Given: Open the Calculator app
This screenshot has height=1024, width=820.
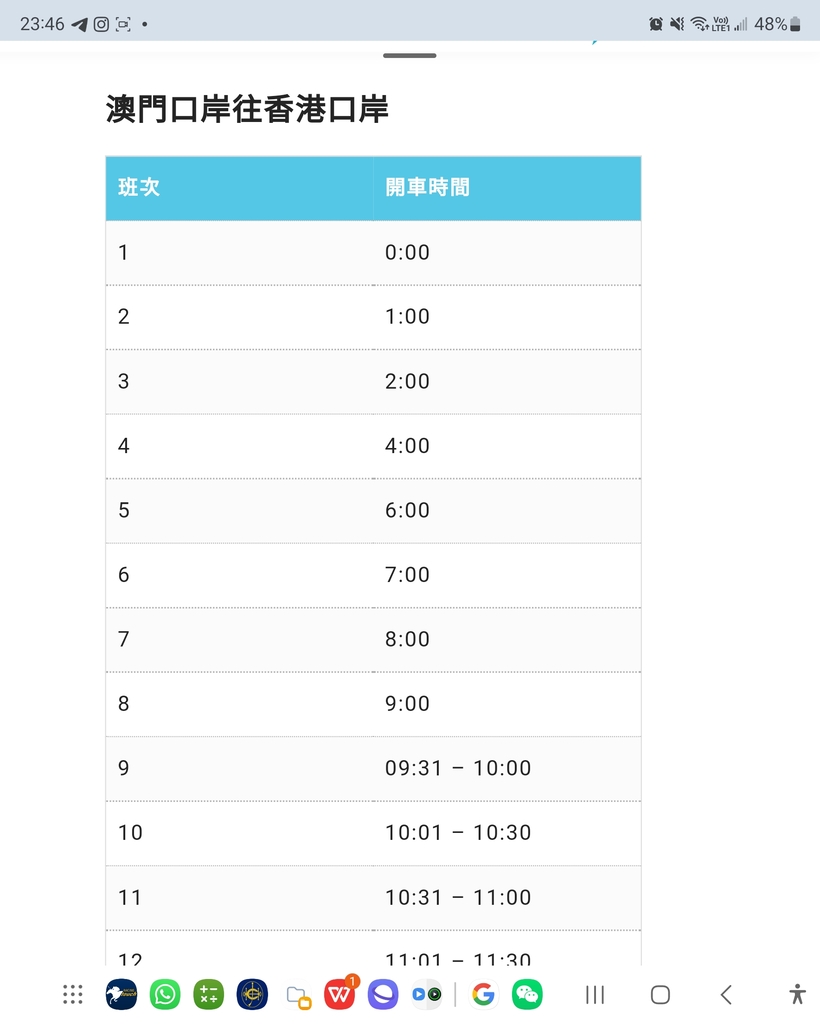Looking at the screenshot, I should pyautogui.click(x=208, y=994).
